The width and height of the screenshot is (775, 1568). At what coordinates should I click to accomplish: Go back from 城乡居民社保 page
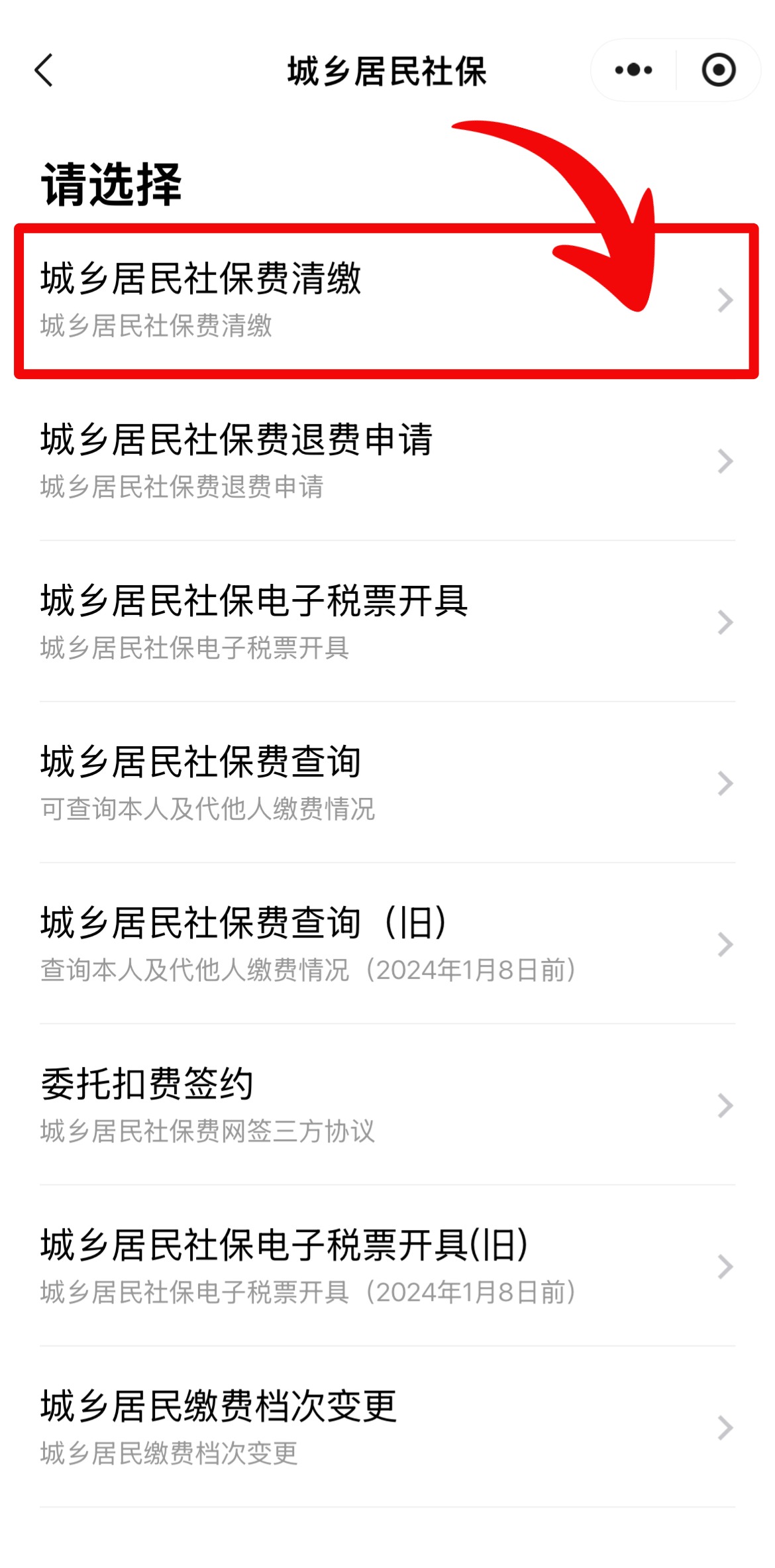click(44, 70)
